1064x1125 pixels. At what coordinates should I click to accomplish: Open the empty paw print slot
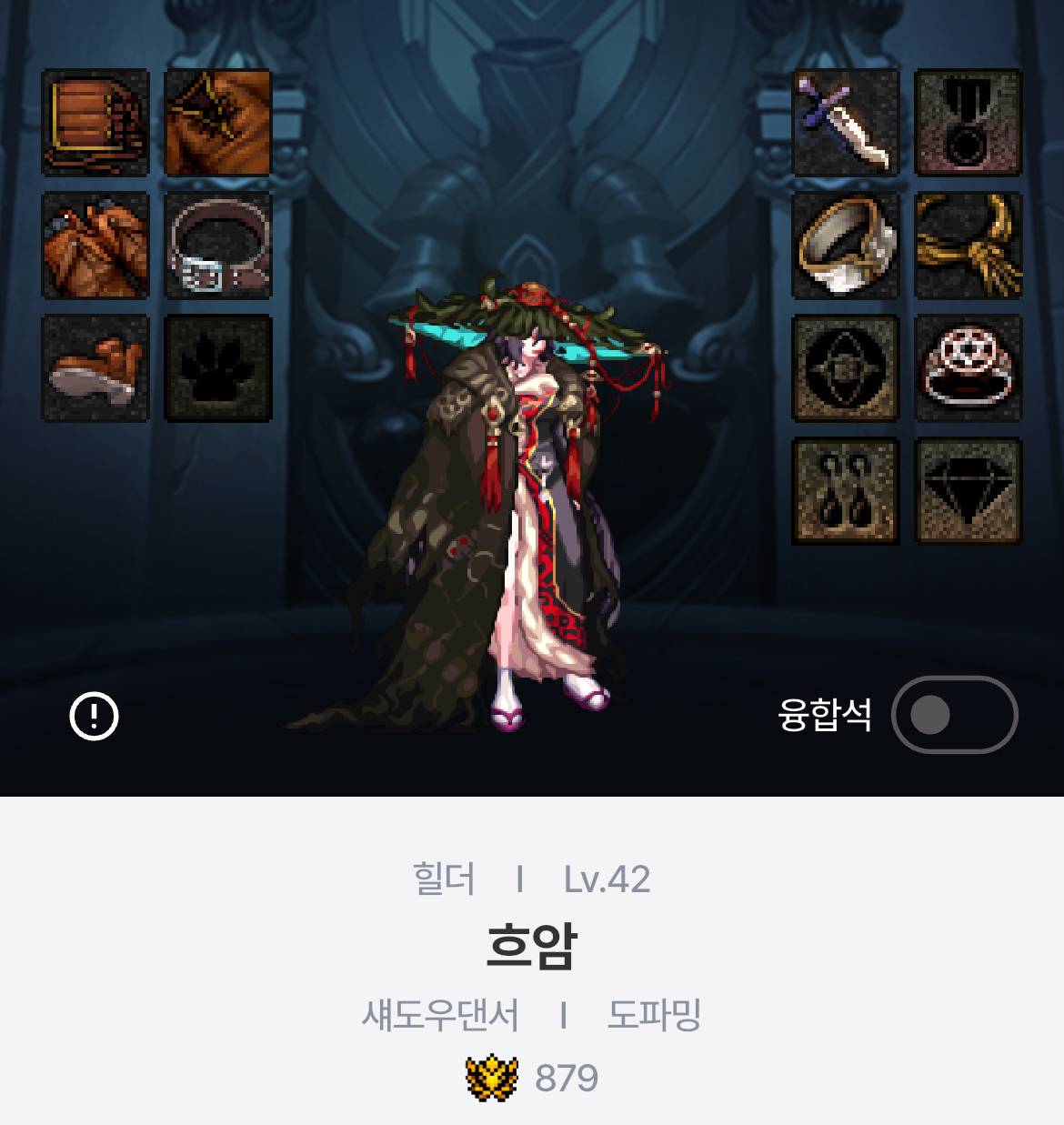point(218,368)
